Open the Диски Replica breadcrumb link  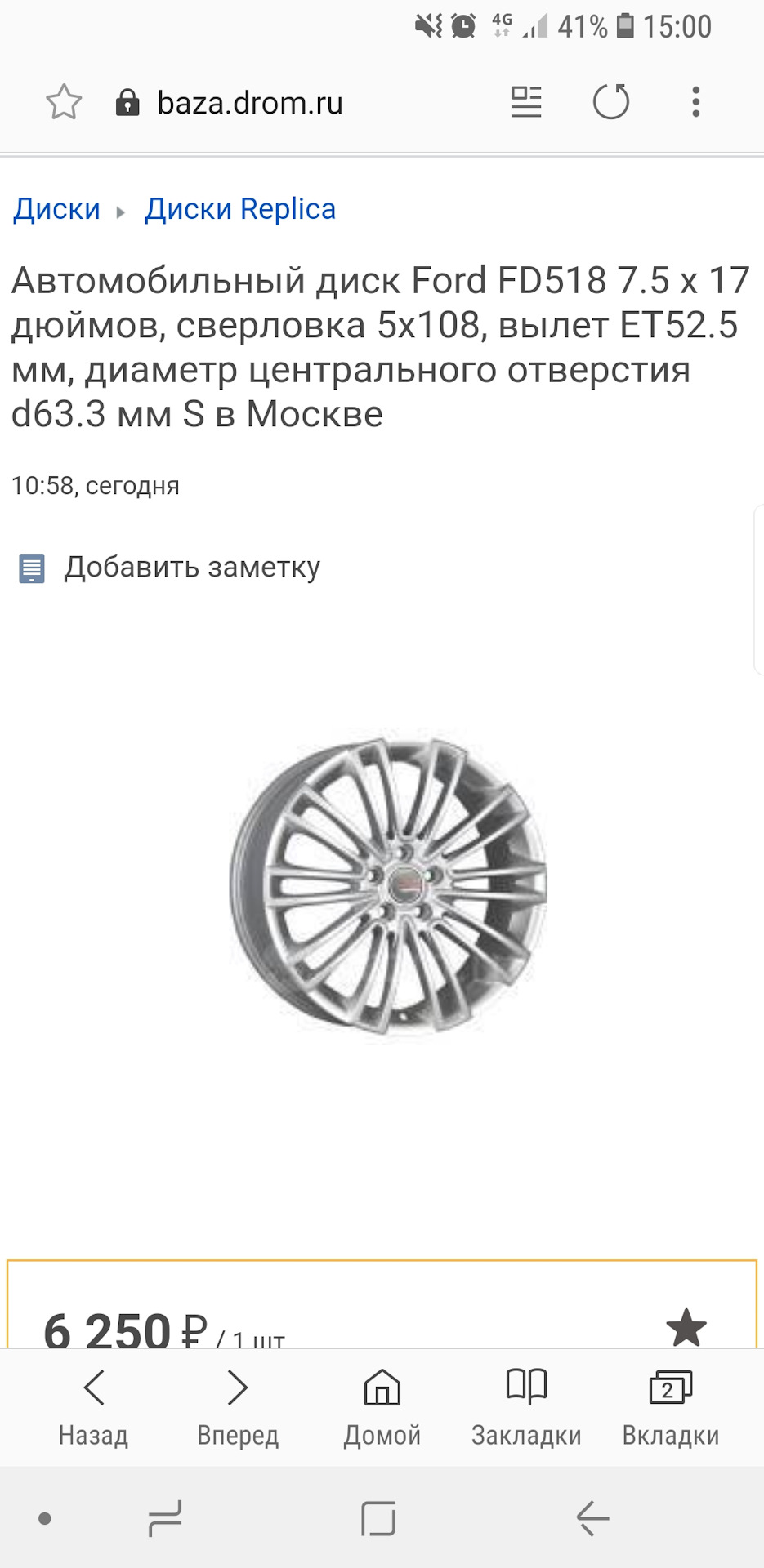pyautogui.click(x=239, y=209)
